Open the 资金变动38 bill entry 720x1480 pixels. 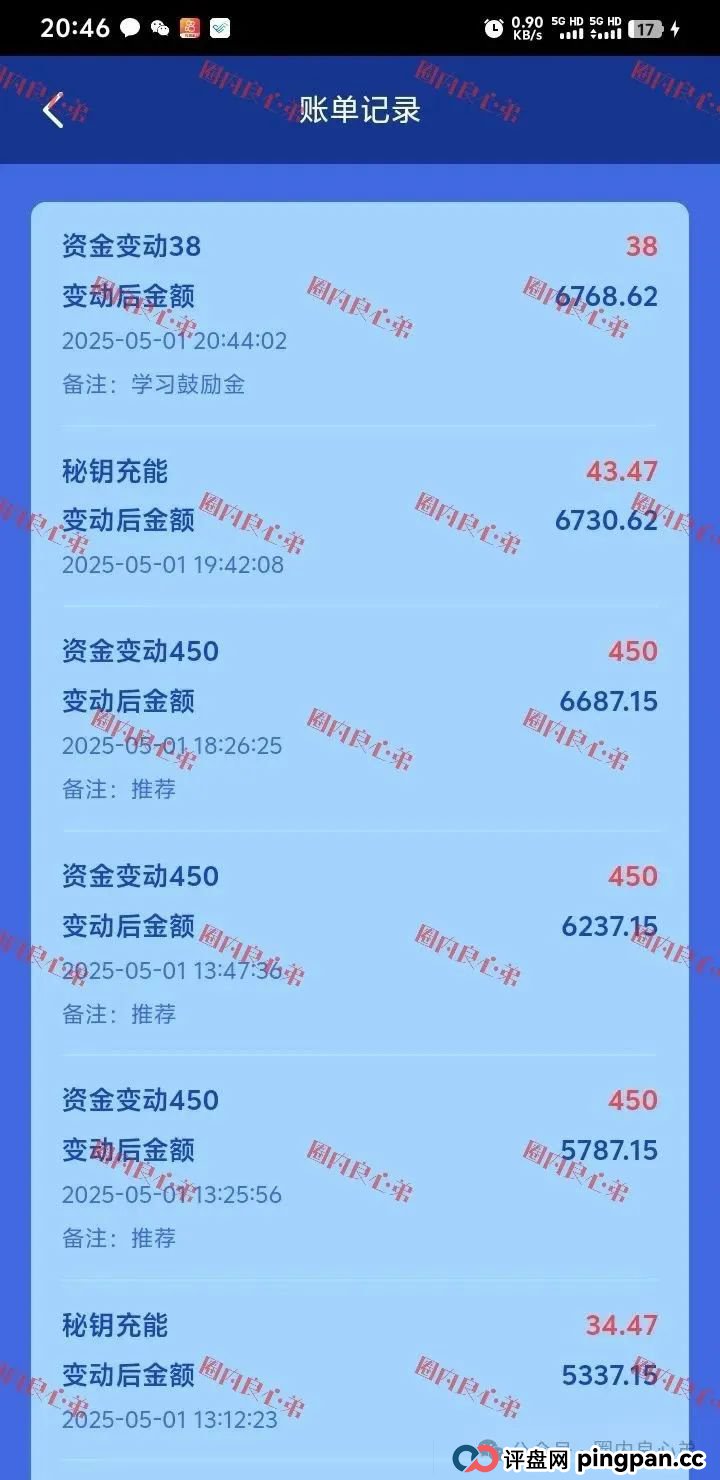(x=130, y=247)
